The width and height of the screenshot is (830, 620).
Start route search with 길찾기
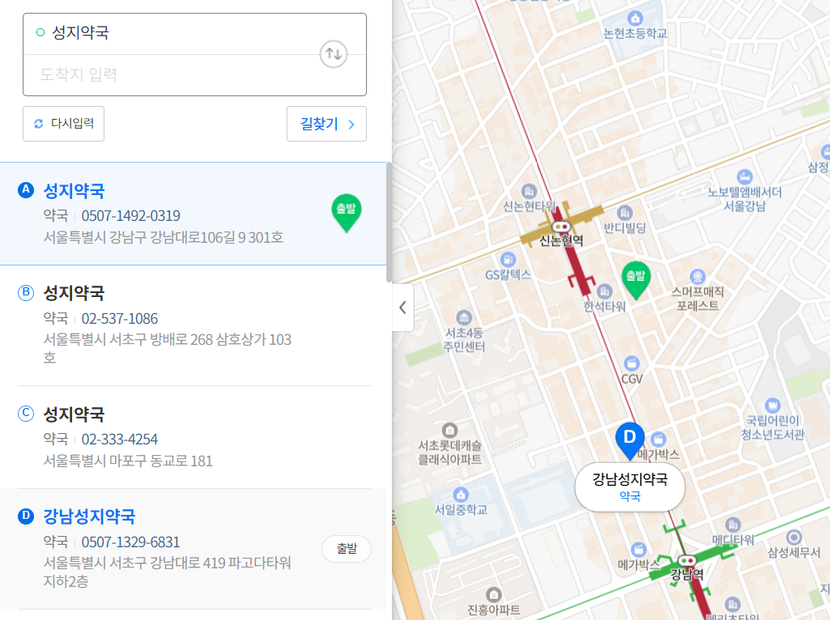(326, 124)
